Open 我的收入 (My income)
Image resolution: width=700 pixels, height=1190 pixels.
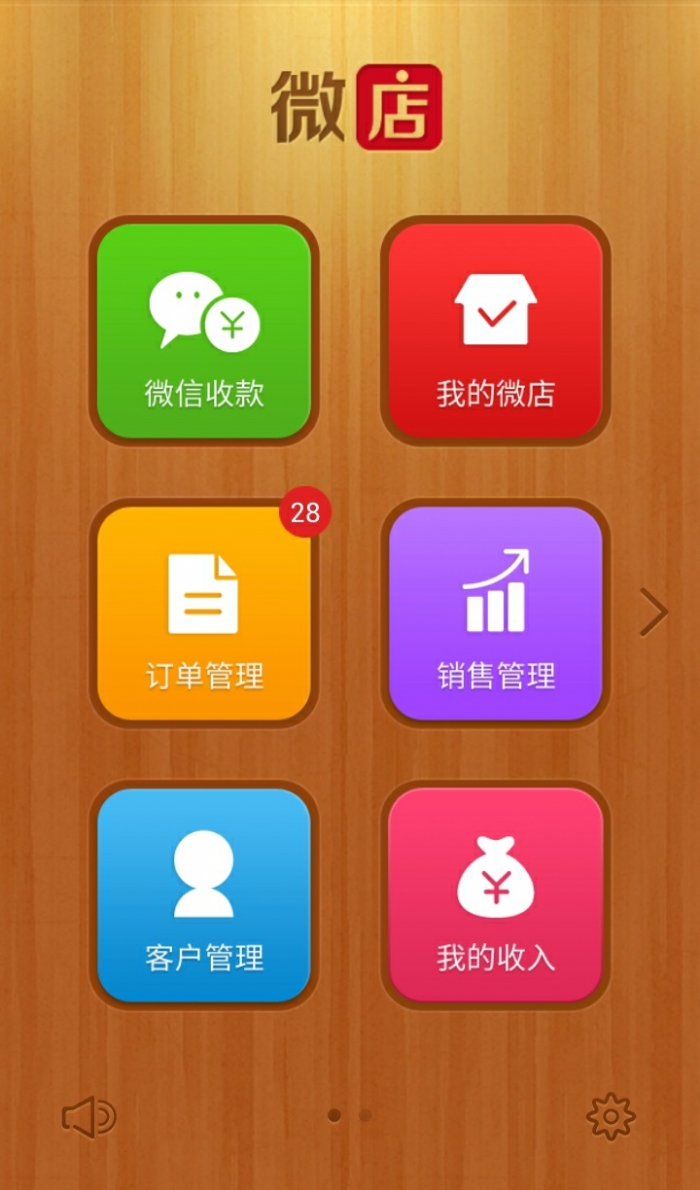click(x=495, y=895)
